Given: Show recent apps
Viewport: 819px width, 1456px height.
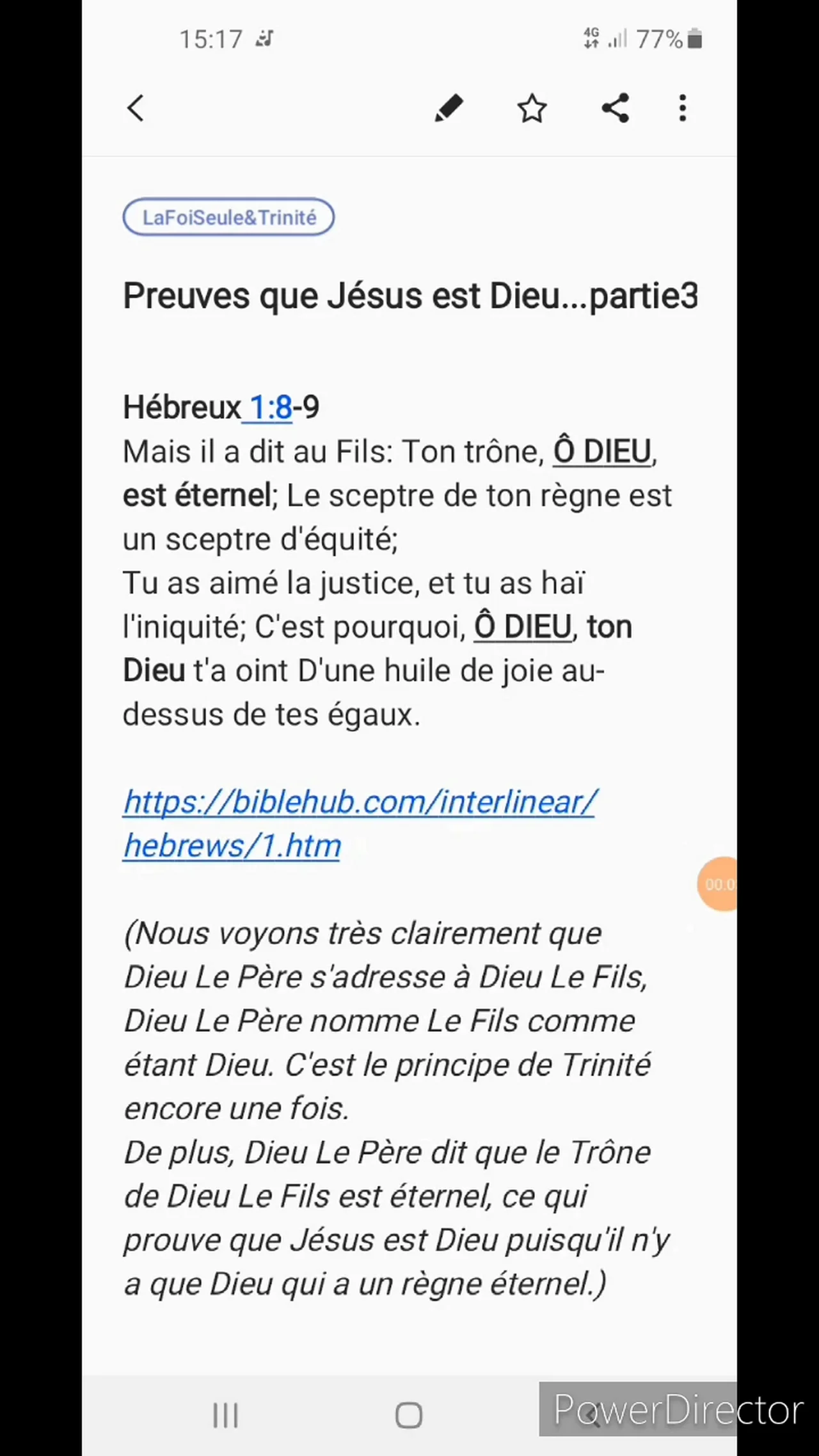Looking at the screenshot, I should coord(225,1415).
